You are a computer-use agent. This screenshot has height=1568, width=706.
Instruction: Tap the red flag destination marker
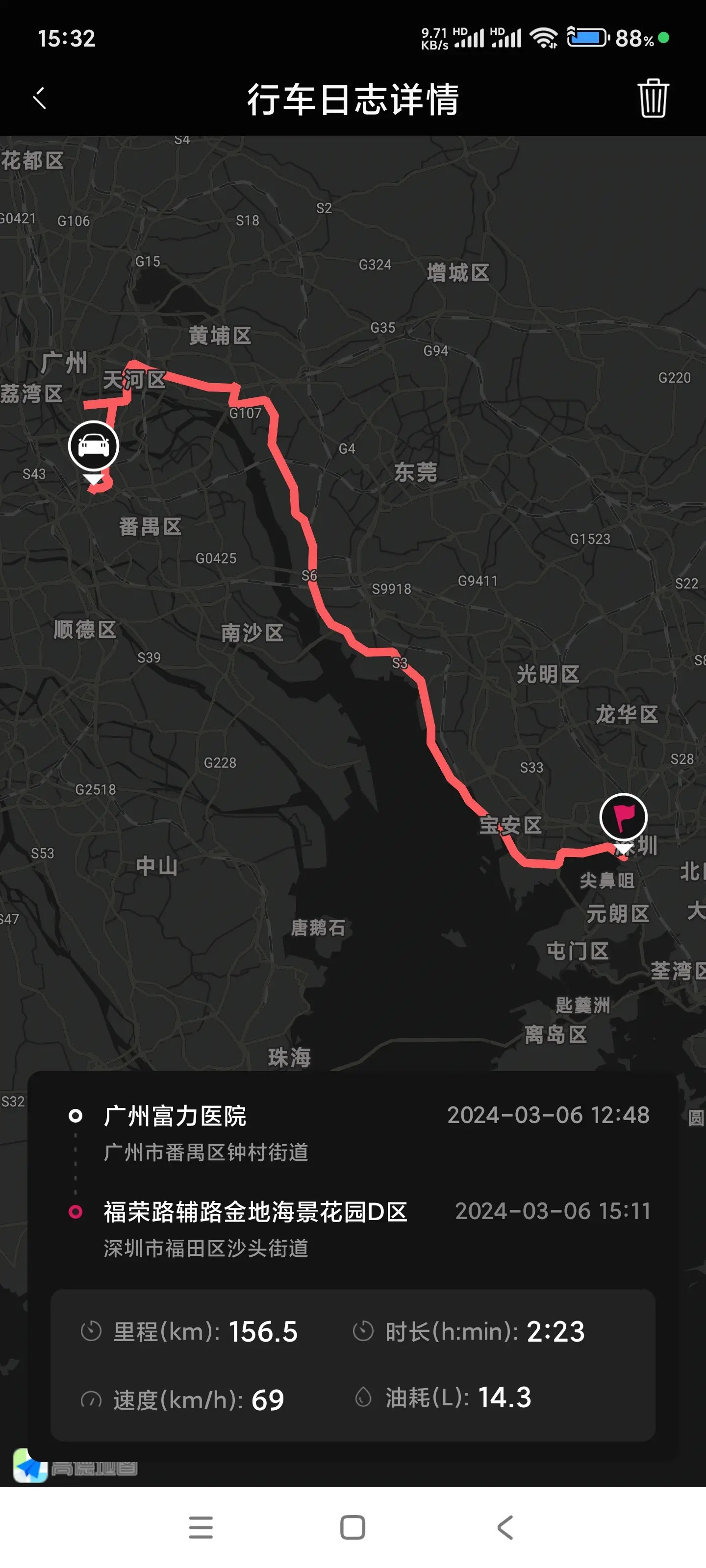tap(623, 817)
